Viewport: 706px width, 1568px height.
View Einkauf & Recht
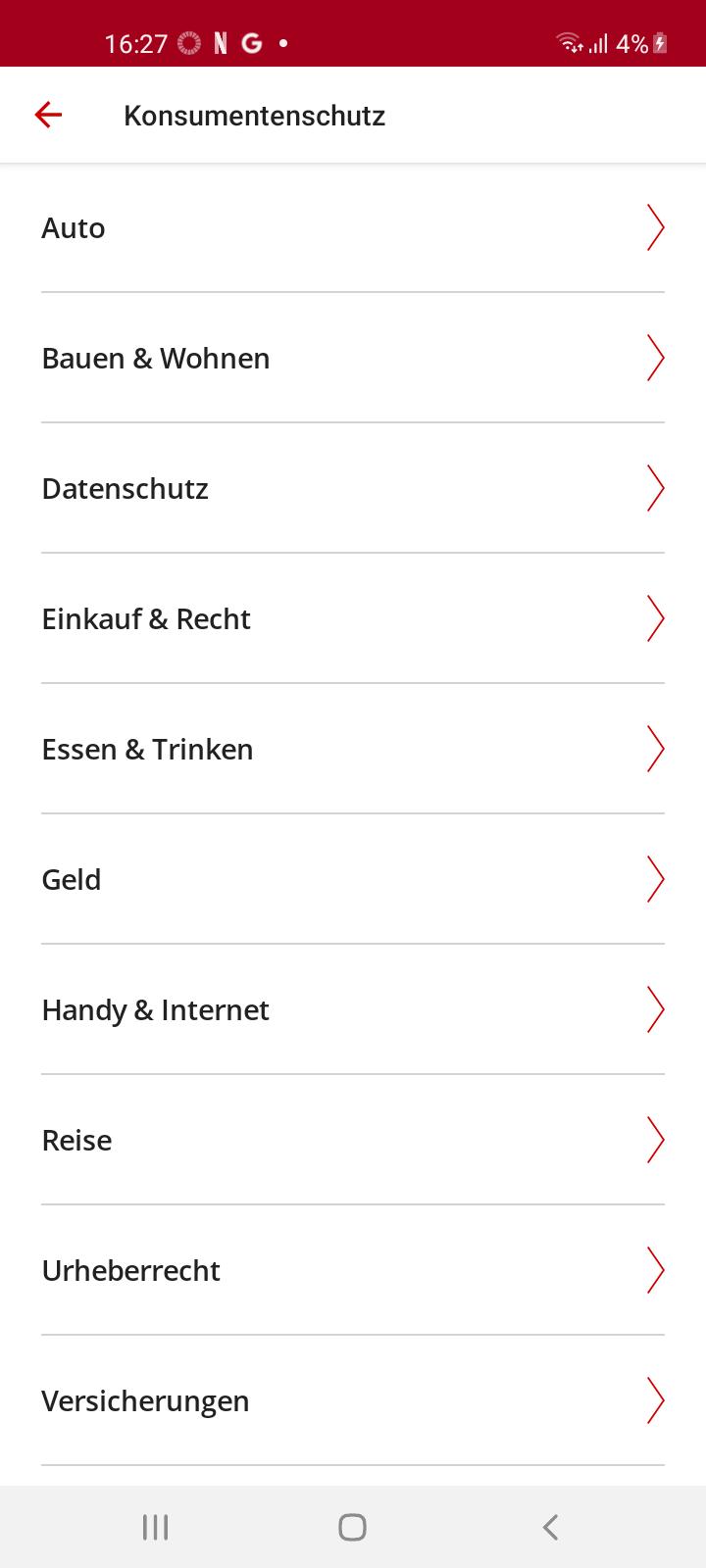(353, 619)
